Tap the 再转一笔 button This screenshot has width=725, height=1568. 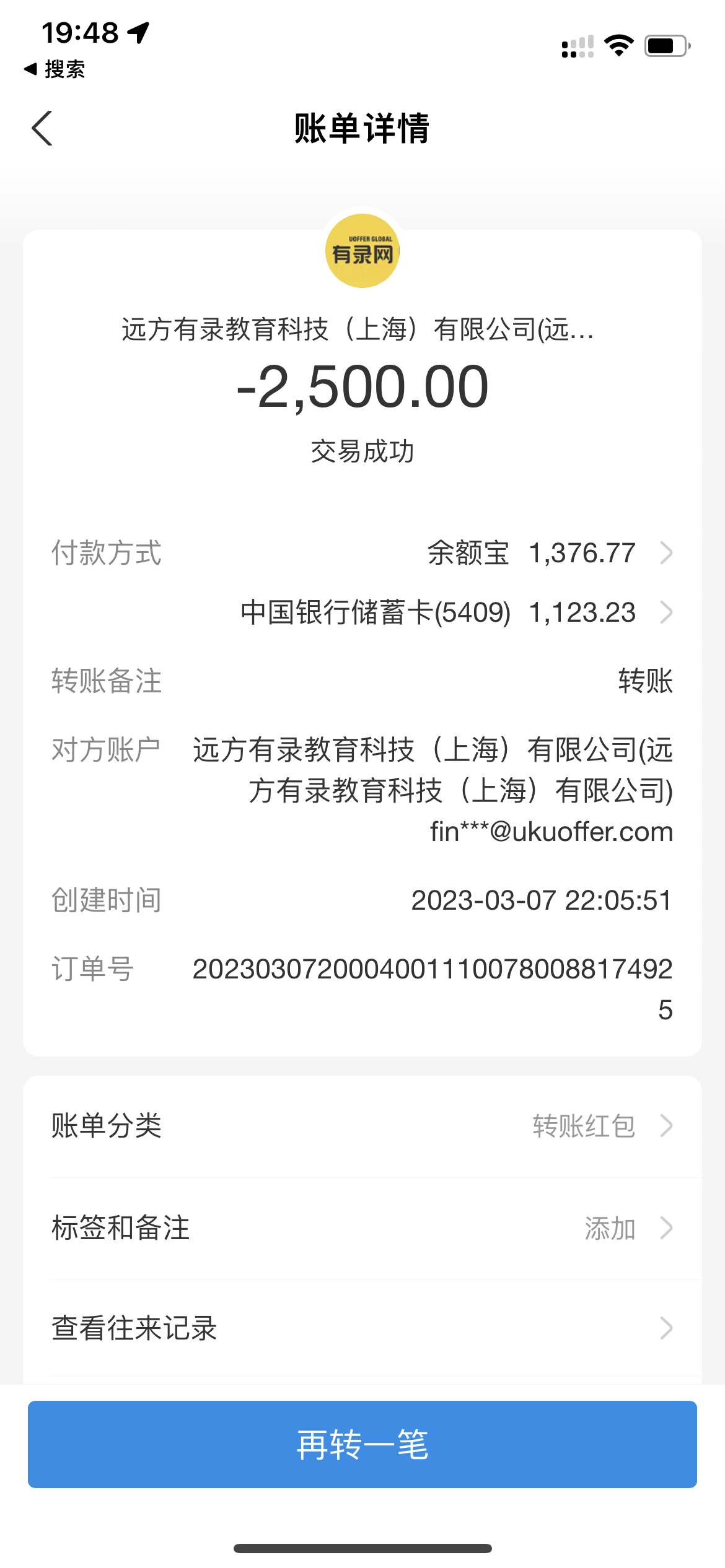point(362,1444)
